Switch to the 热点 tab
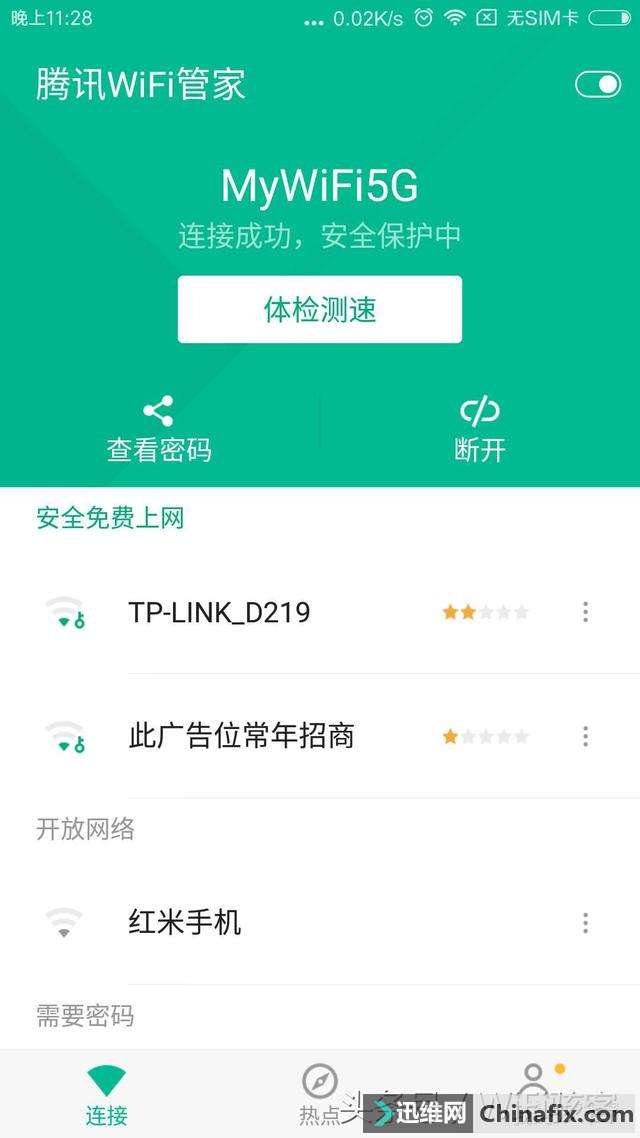Viewport: 640px width, 1138px height. click(x=320, y=1094)
